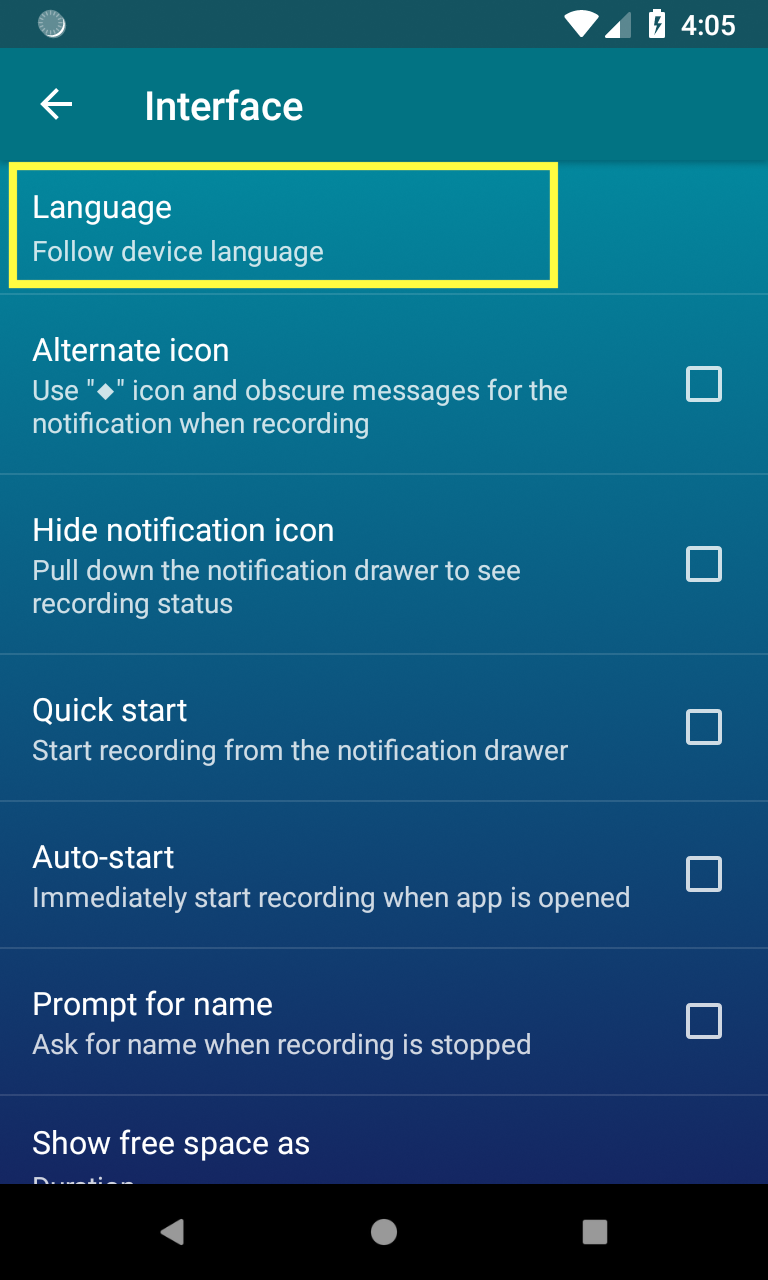Open Show free space as setting

tap(384, 1140)
